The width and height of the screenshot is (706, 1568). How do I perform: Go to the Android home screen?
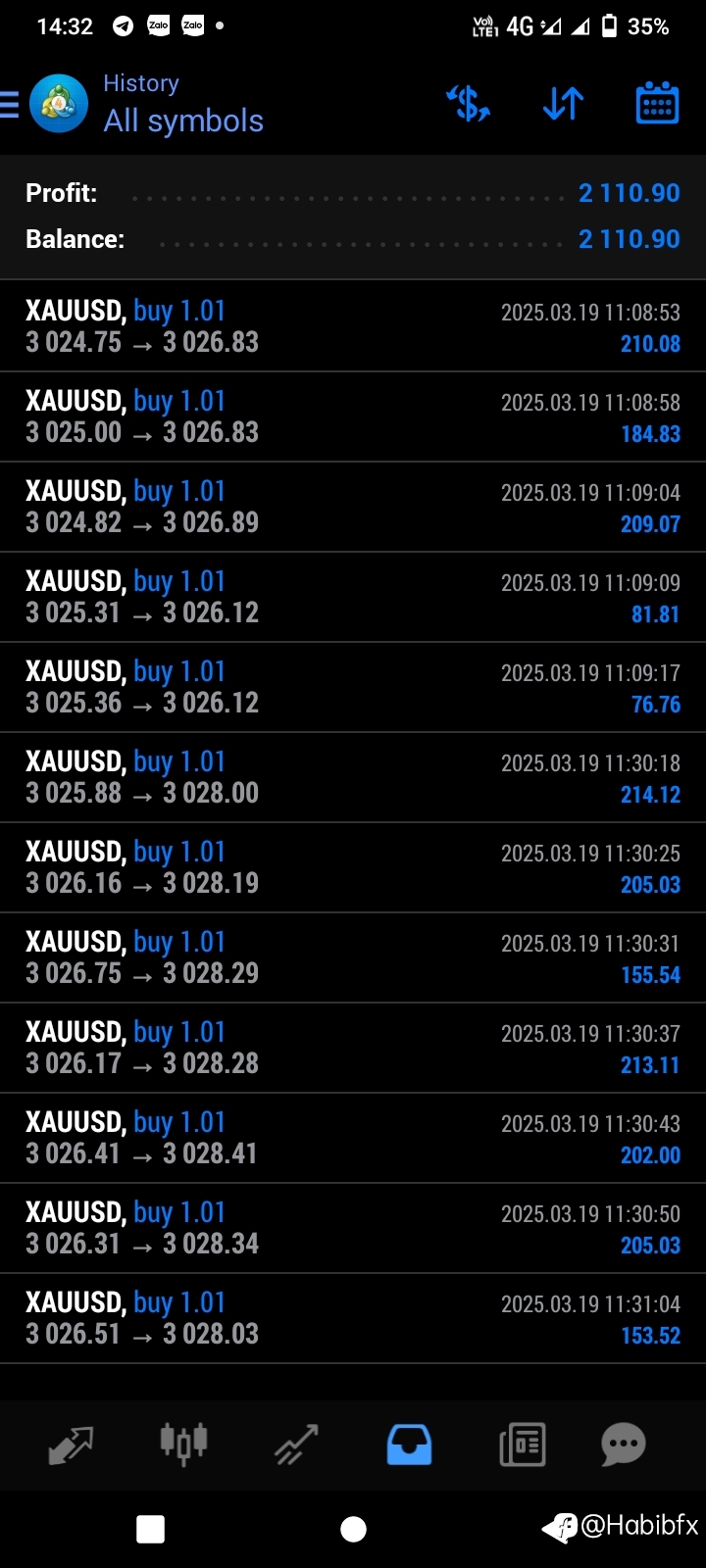[x=353, y=1529]
